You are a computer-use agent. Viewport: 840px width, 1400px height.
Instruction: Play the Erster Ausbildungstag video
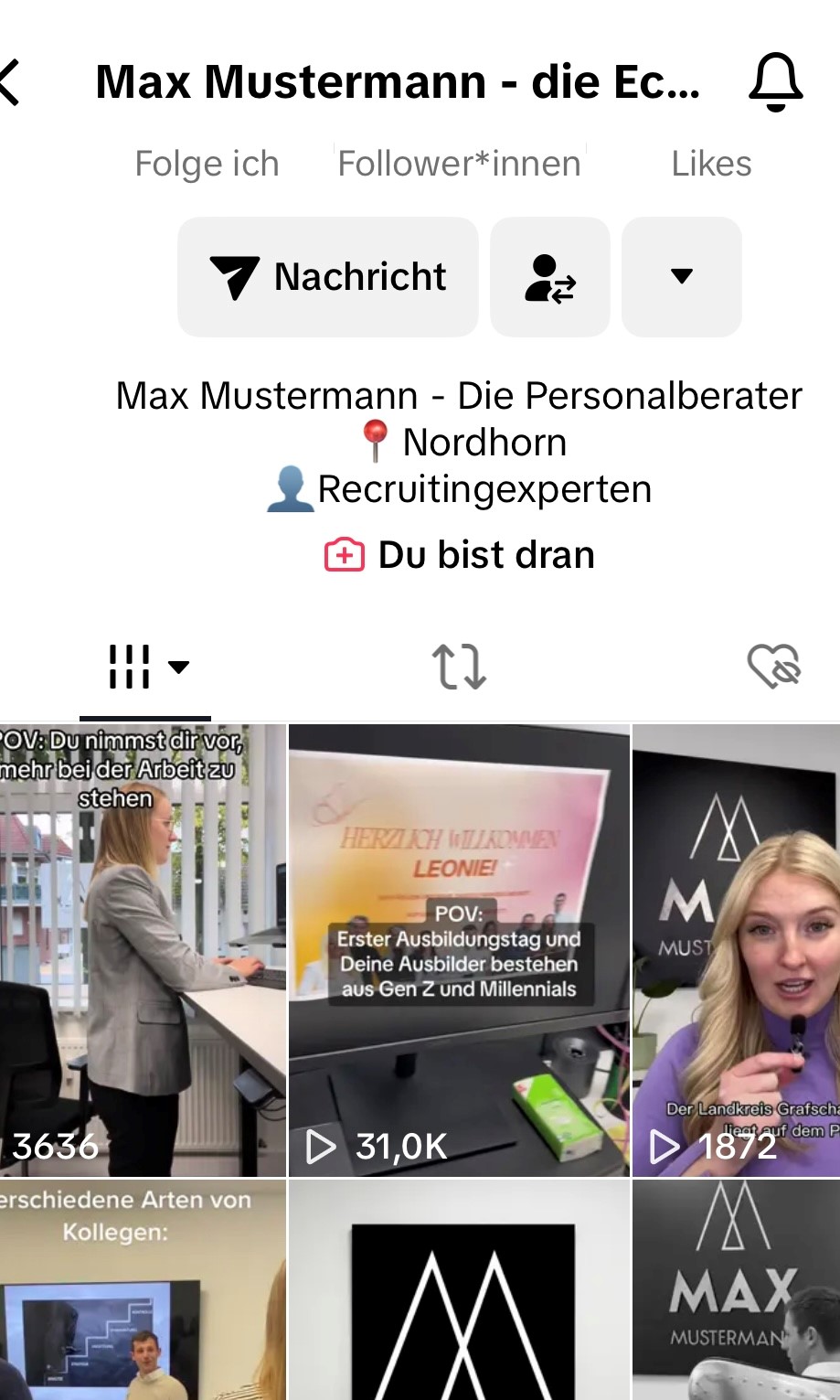tap(459, 950)
